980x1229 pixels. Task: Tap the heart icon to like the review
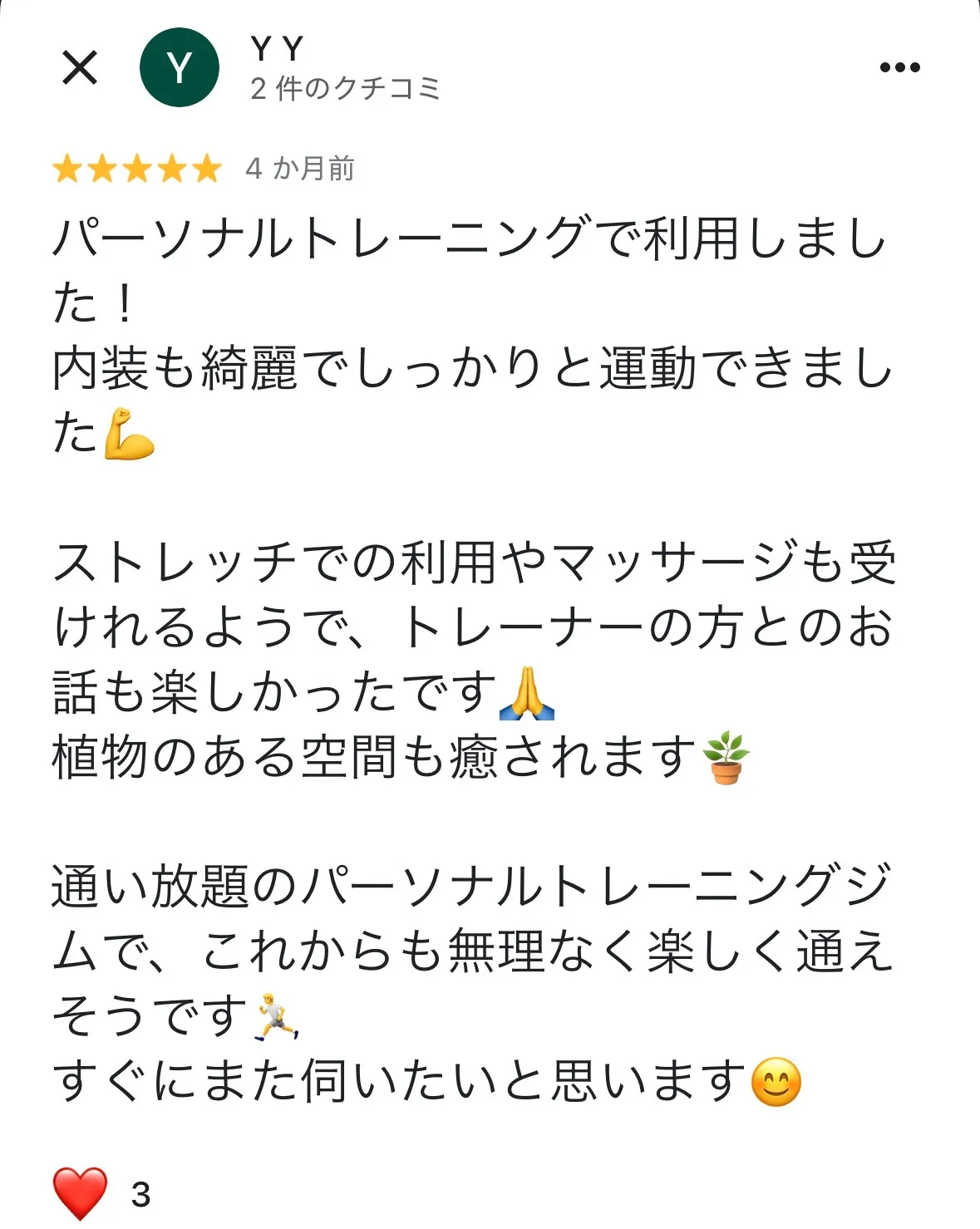80,1193
